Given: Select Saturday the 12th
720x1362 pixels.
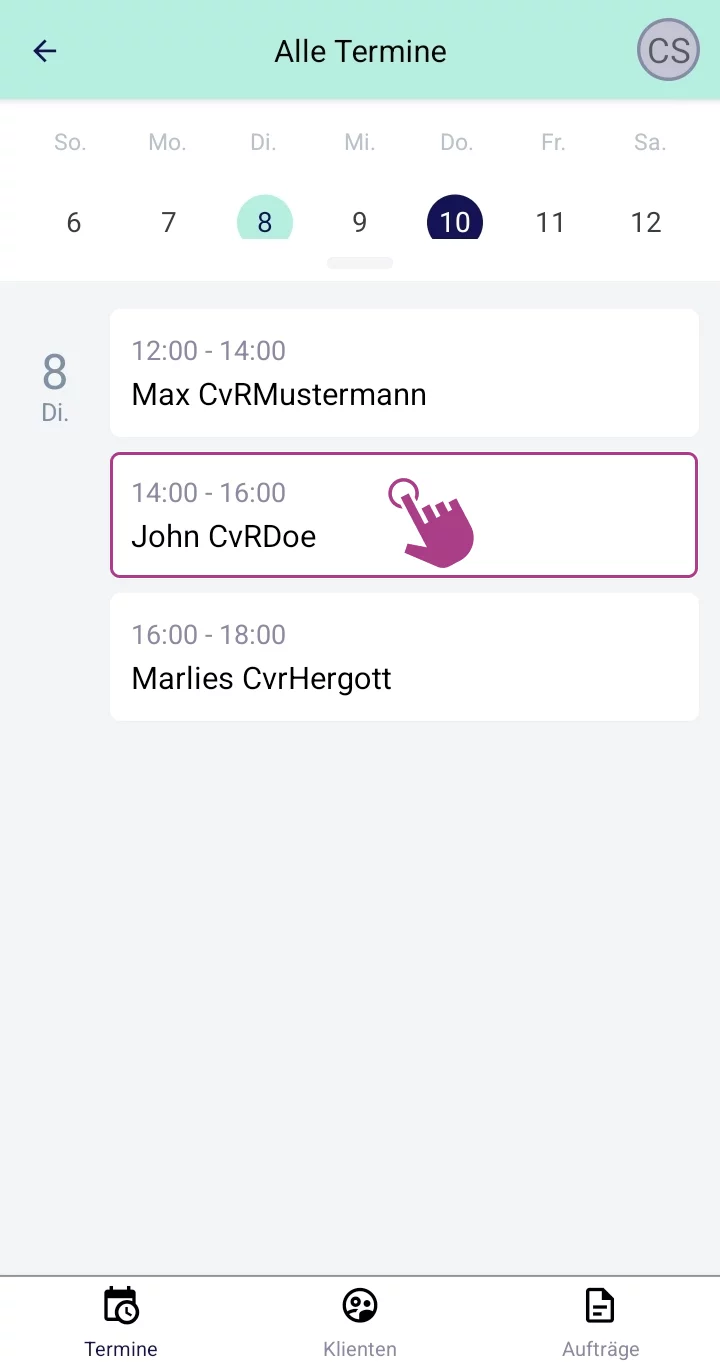Looking at the screenshot, I should pyautogui.click(x=646, y=221).
